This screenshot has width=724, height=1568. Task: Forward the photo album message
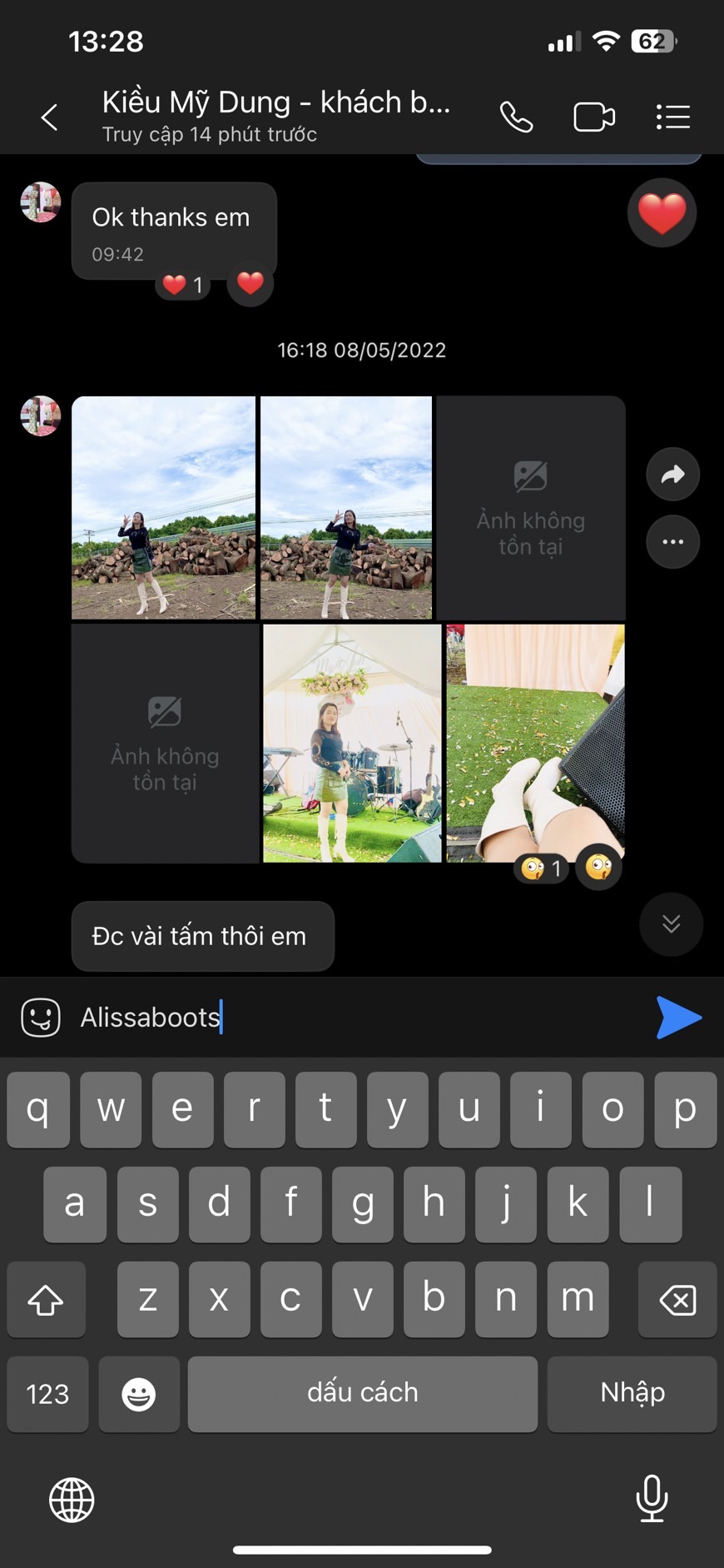pos(672,475)
